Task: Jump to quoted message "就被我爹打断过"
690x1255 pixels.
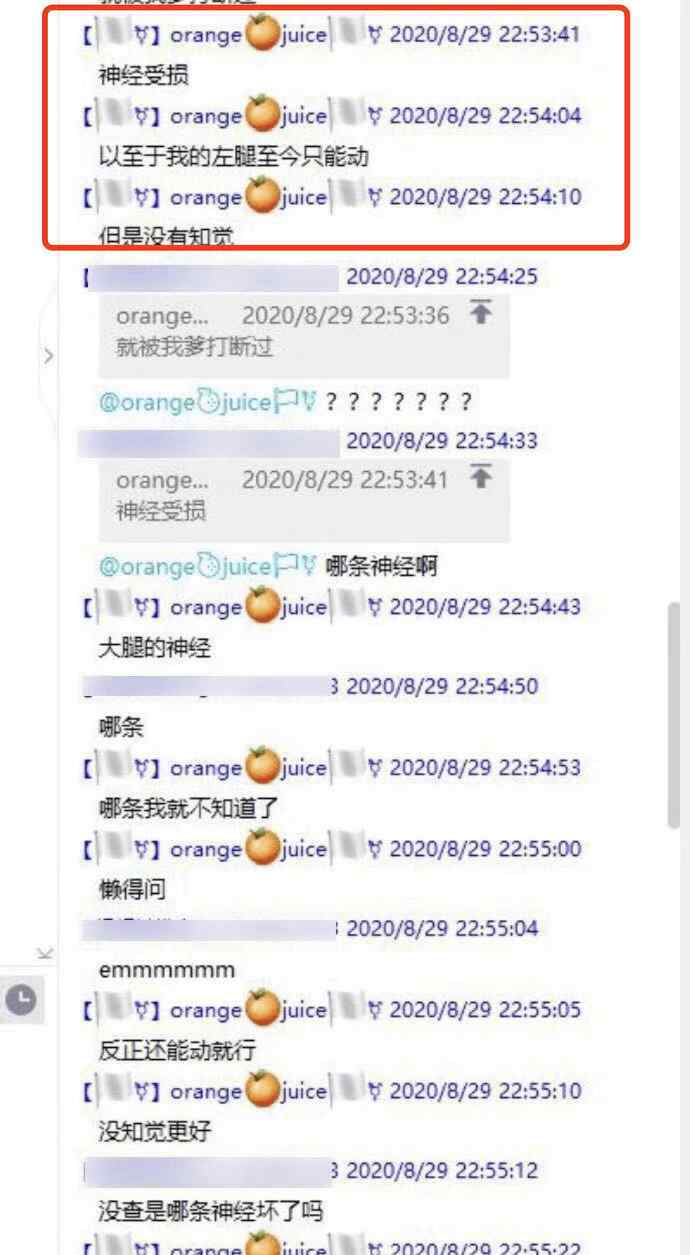Action: pos(481,314)
